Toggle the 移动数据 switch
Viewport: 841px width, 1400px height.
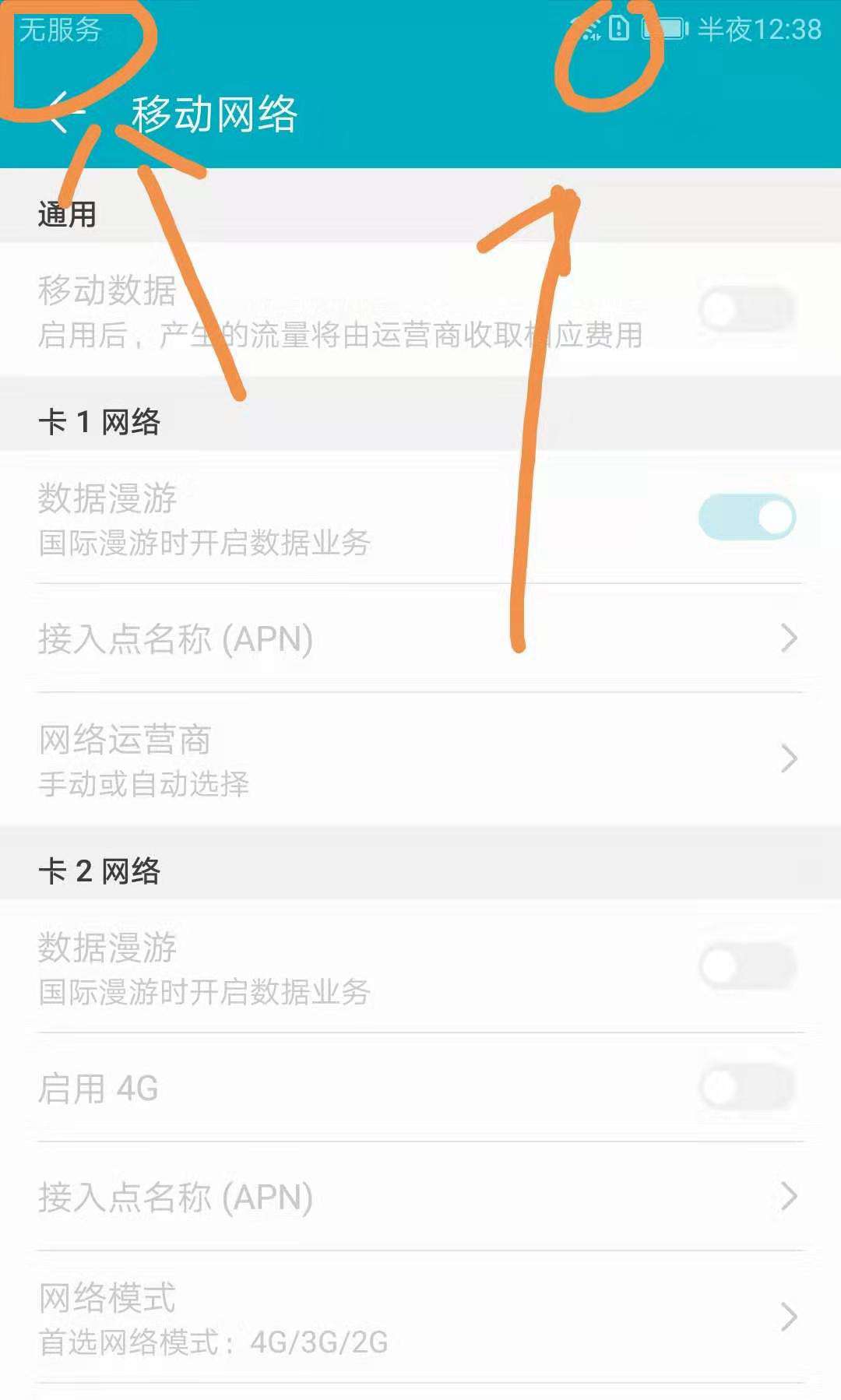[747, 310]
